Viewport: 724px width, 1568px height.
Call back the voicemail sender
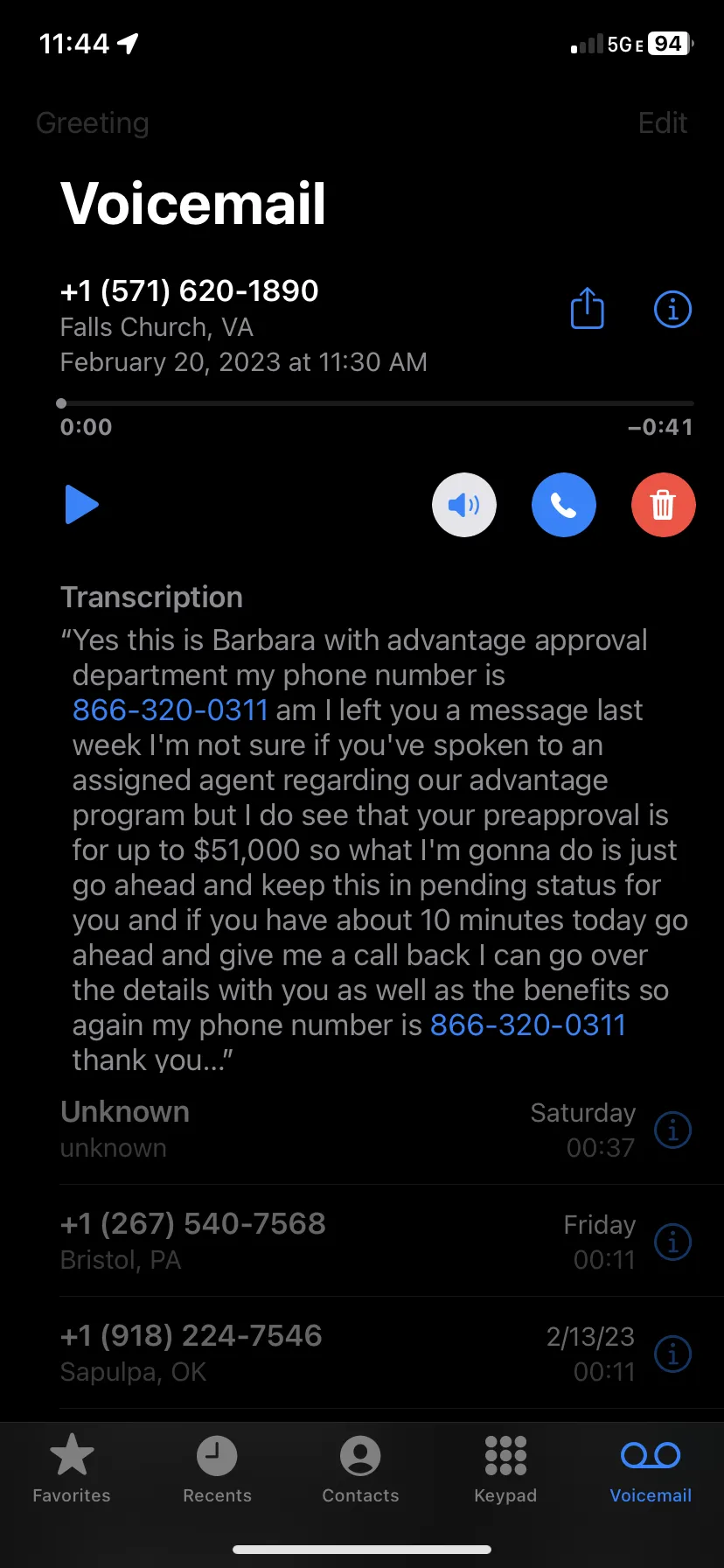[x=564, y=505]
